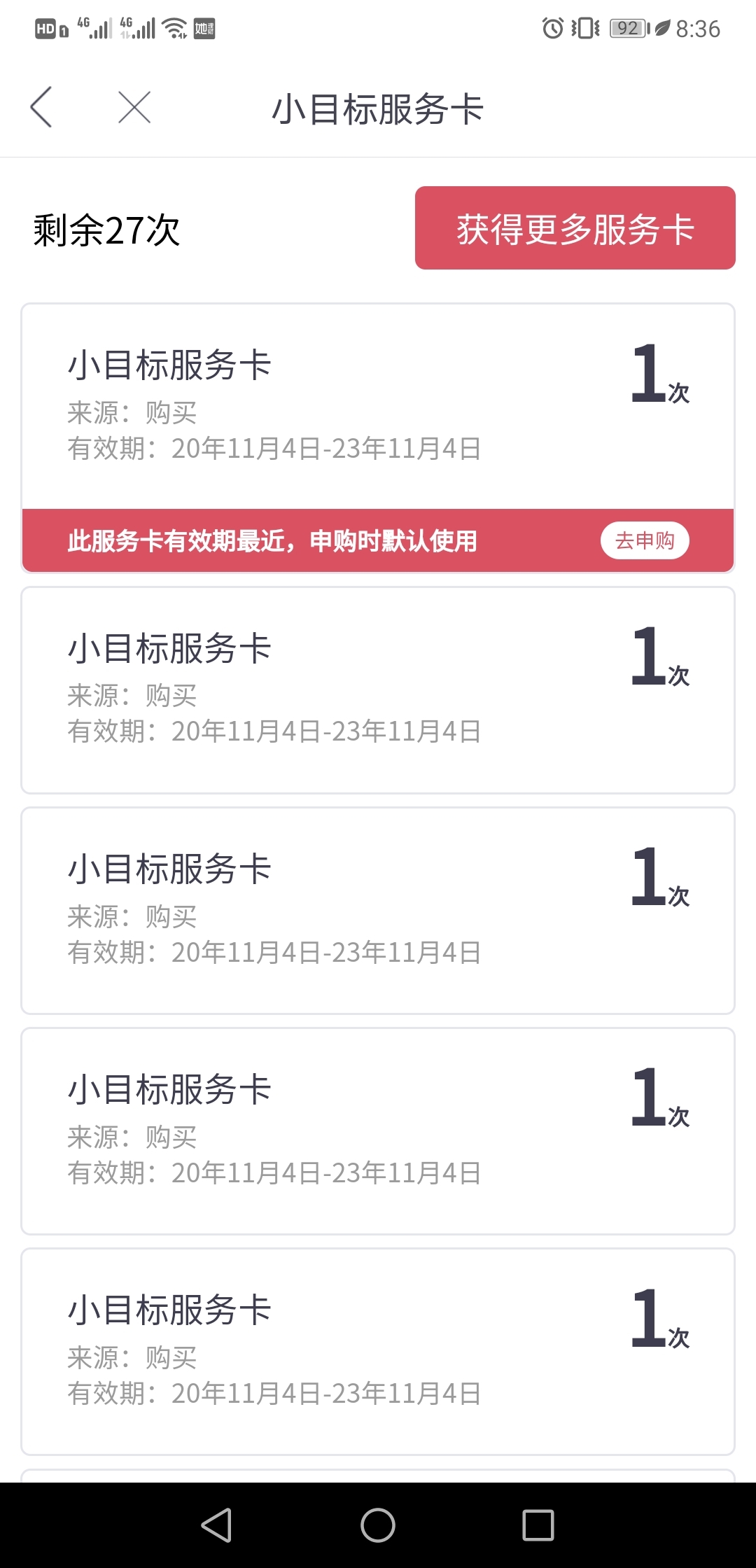Screen dimensions: 756x1568
Task: Tap 获得更多服务卡 button
Action: click(x=575, y=227)
